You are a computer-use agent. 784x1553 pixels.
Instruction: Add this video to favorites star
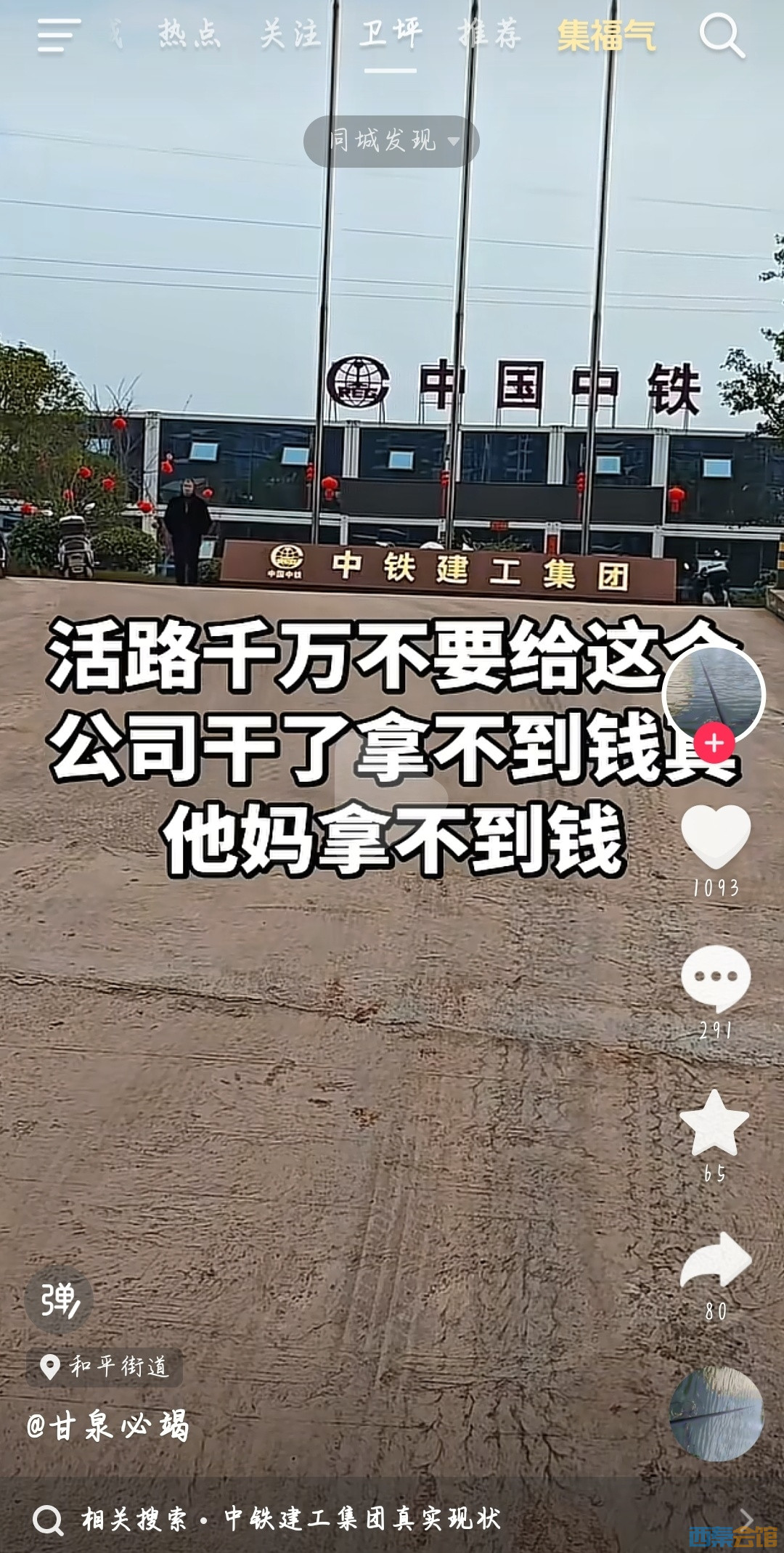(x=714, y=1124)
